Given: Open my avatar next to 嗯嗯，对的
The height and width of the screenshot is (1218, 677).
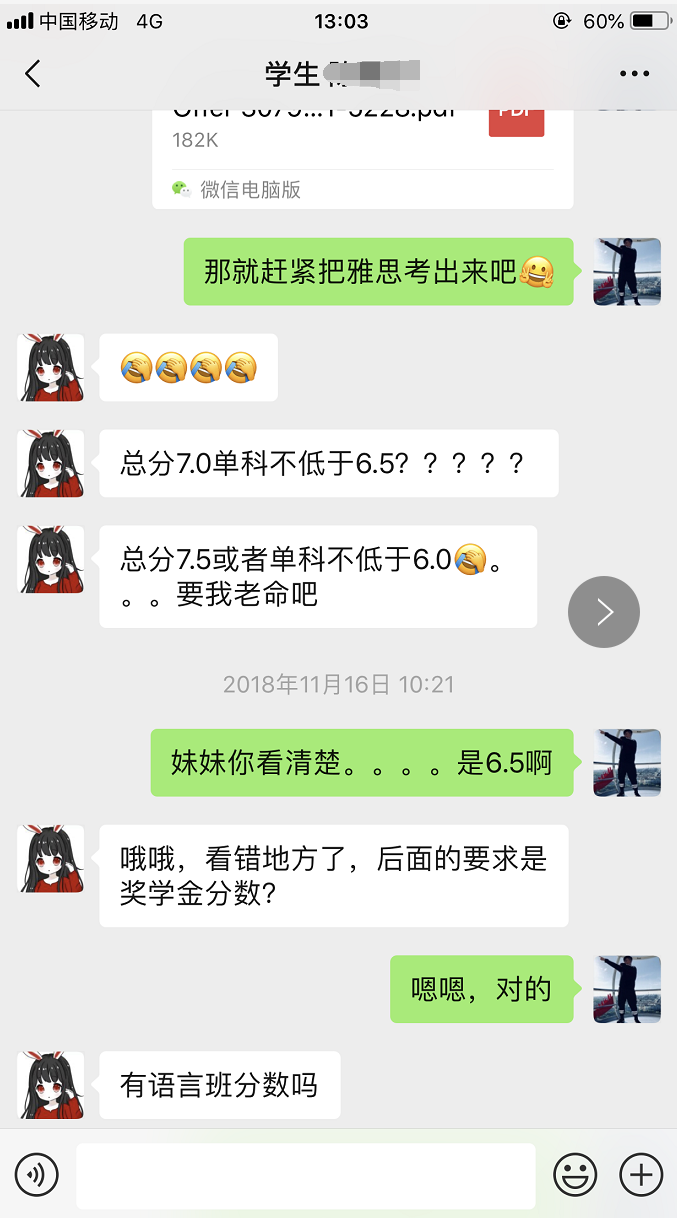Looking at the screenshot, I should coord(627,989).
